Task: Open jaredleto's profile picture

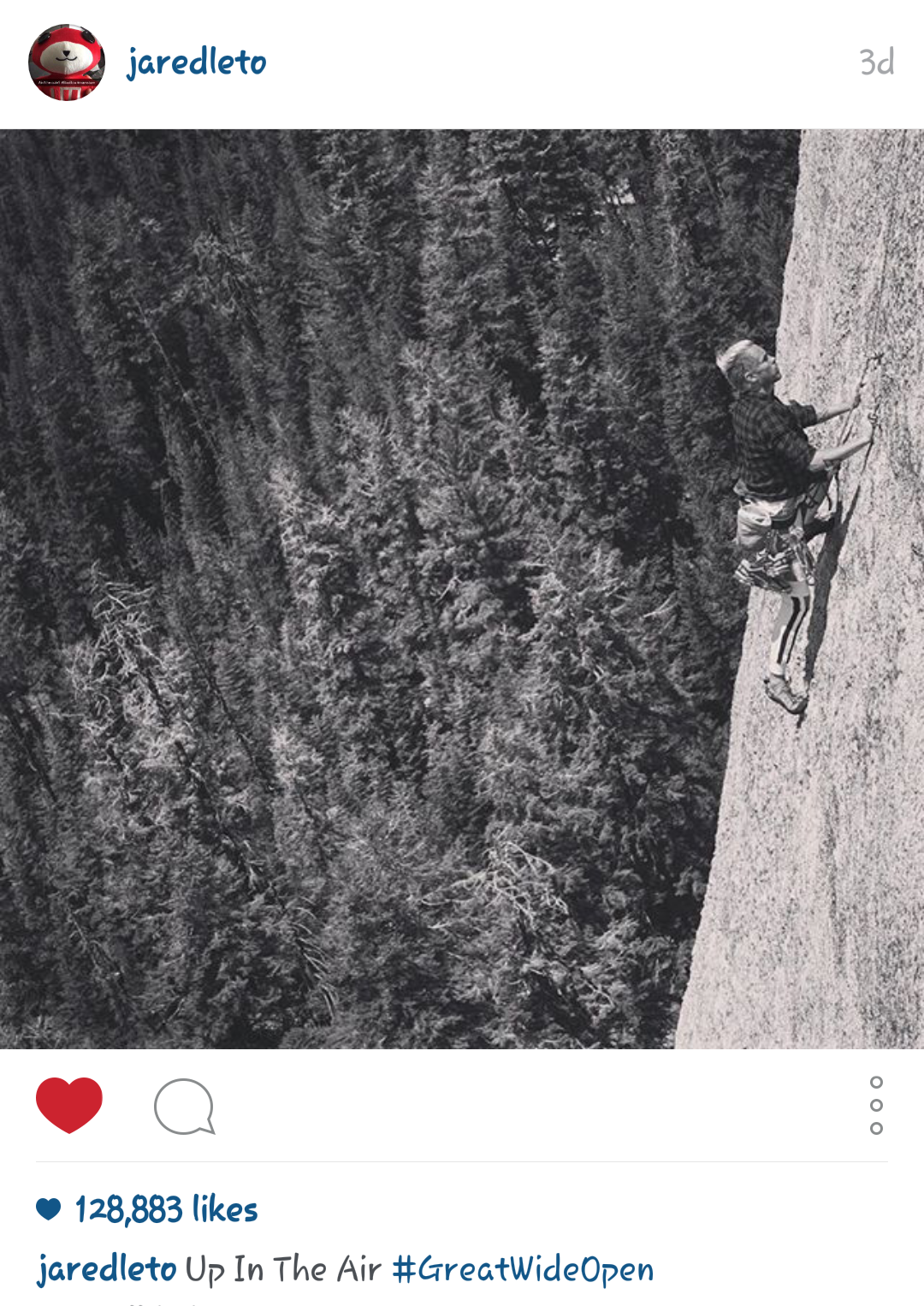Action: [x=67, y=62]
